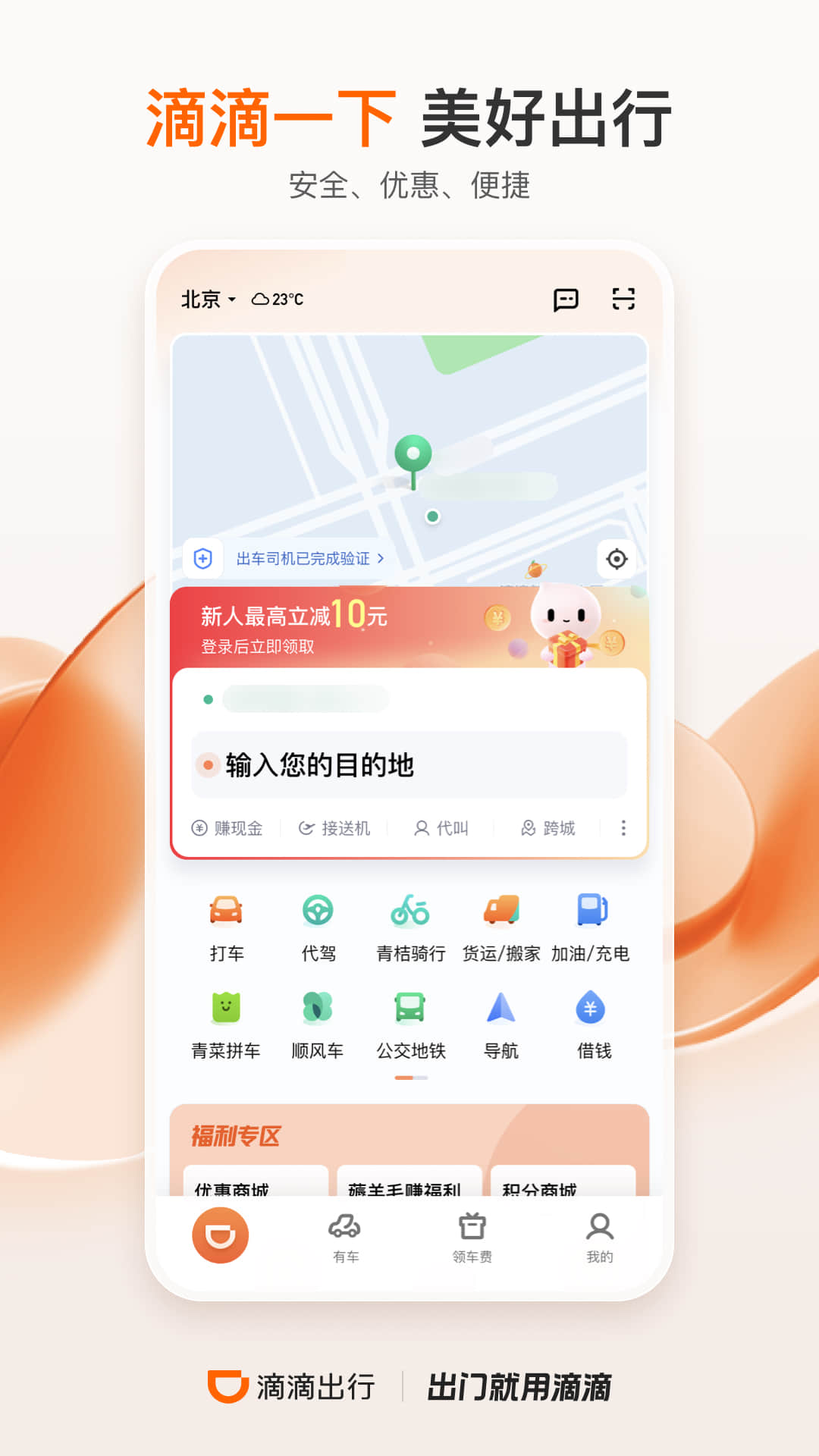Open the in-app message chat icon
The height and width of the screenshot is (1456, 819).
[x=565, y=300]
